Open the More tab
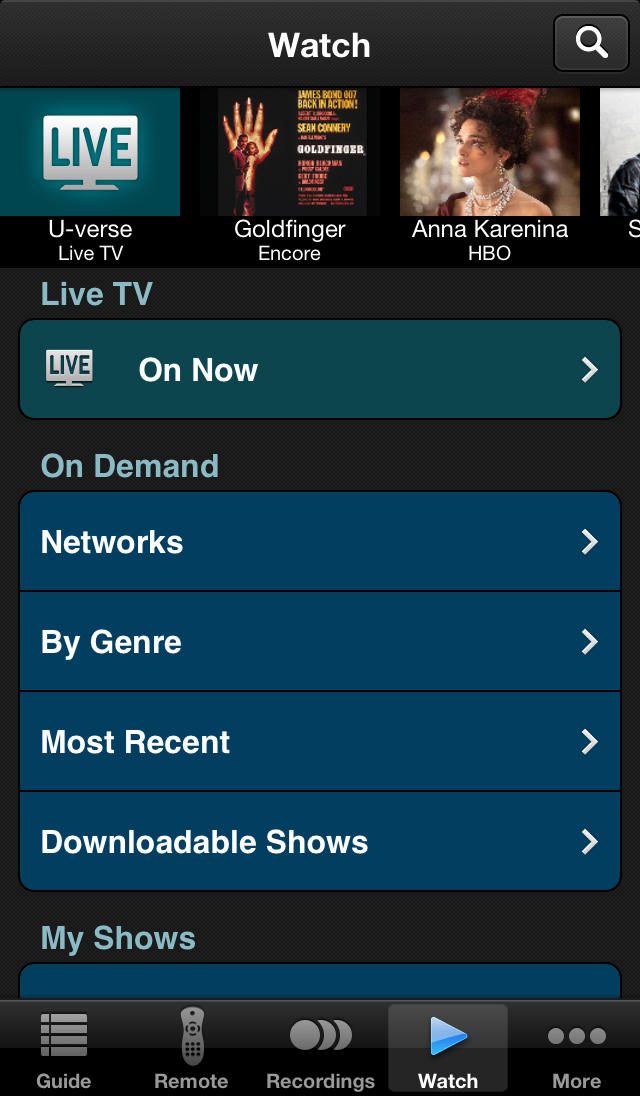 coord(576,1050)
